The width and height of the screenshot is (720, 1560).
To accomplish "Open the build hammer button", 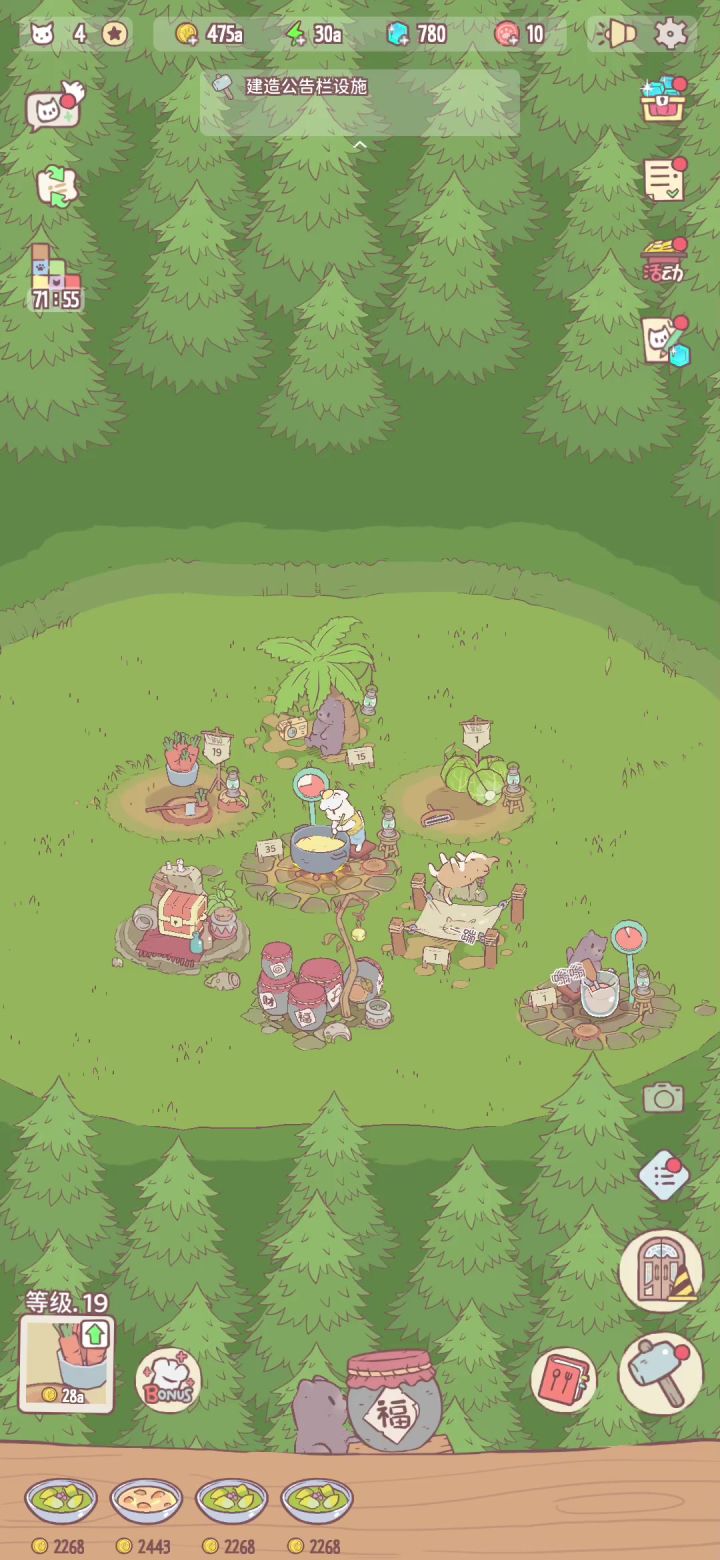I will [661, 1373].
